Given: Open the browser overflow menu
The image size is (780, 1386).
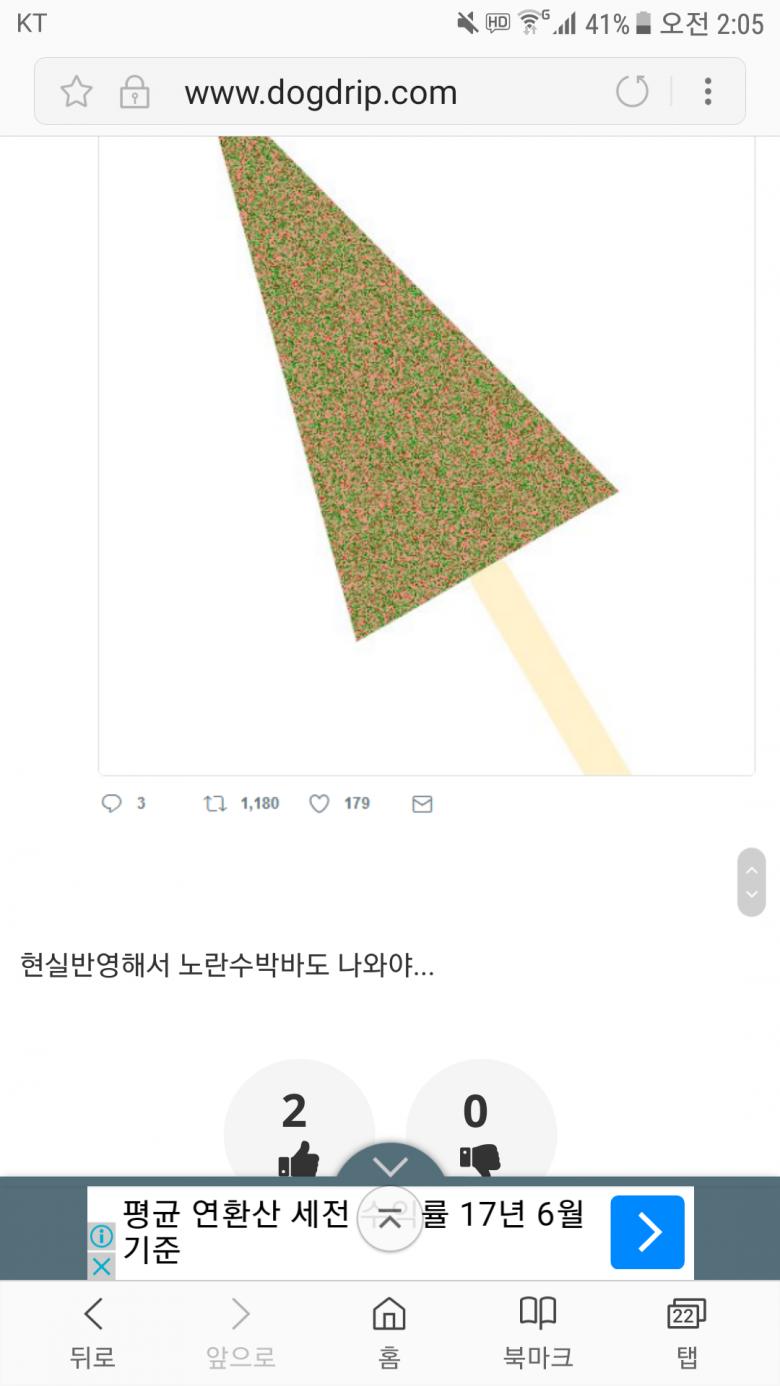Looking at the screenshot, I should point(708,92).
